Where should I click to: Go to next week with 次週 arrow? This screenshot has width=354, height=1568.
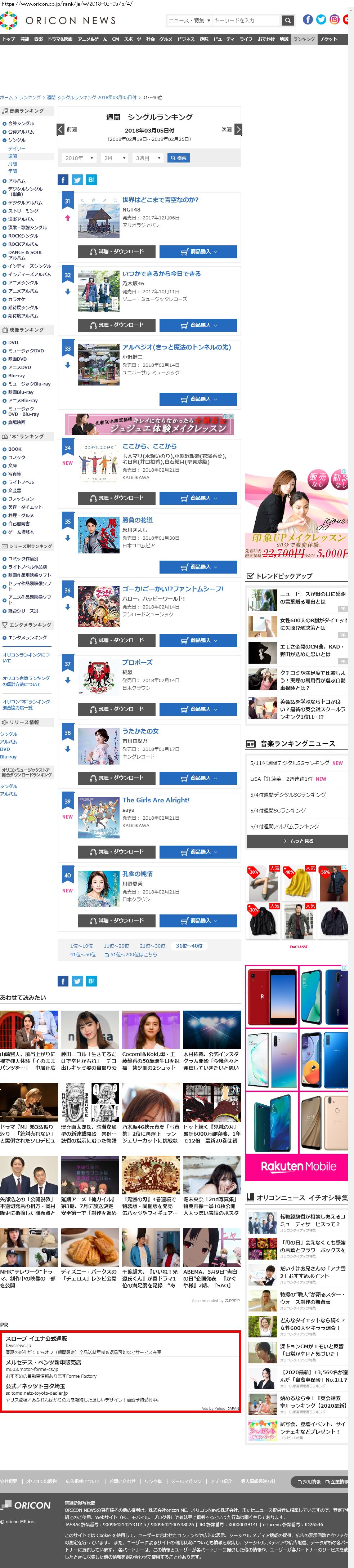coord(238,129)
